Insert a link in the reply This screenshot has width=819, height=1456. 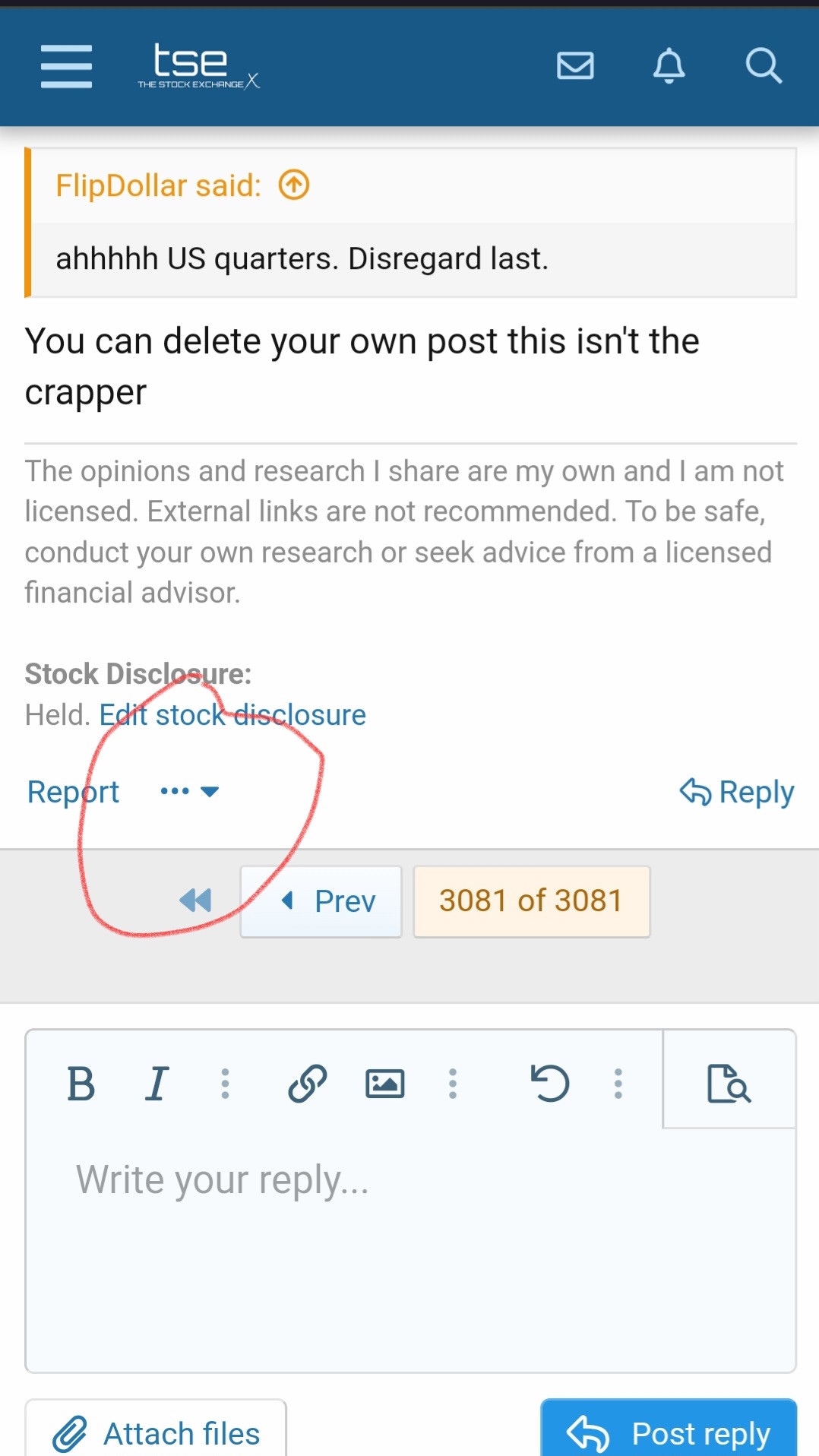pos(308,1084)
